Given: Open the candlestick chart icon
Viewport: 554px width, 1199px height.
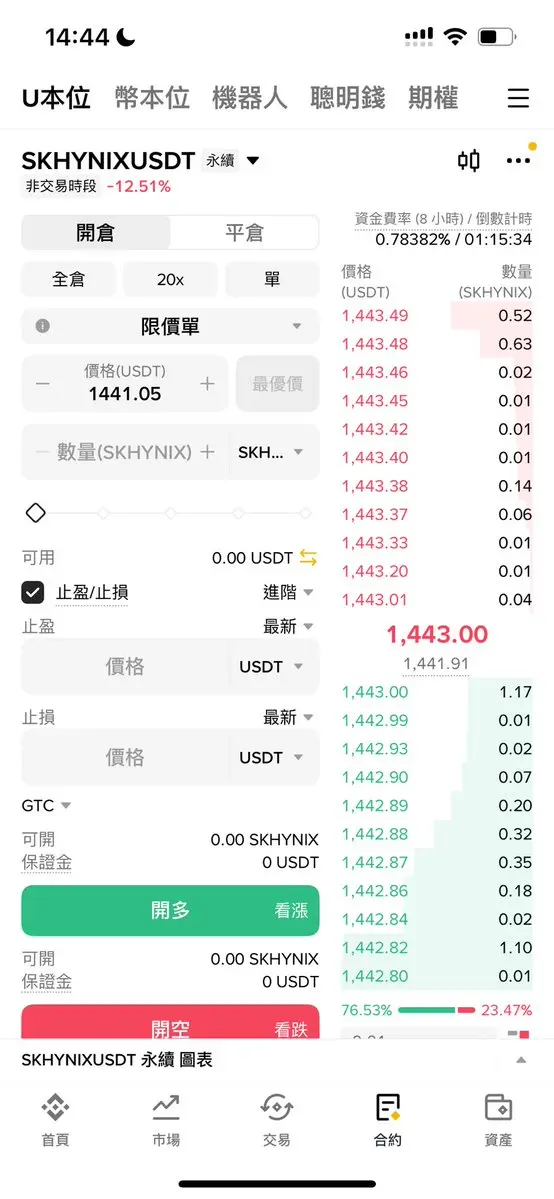Looking at the screenshot, I should point(468,161).
